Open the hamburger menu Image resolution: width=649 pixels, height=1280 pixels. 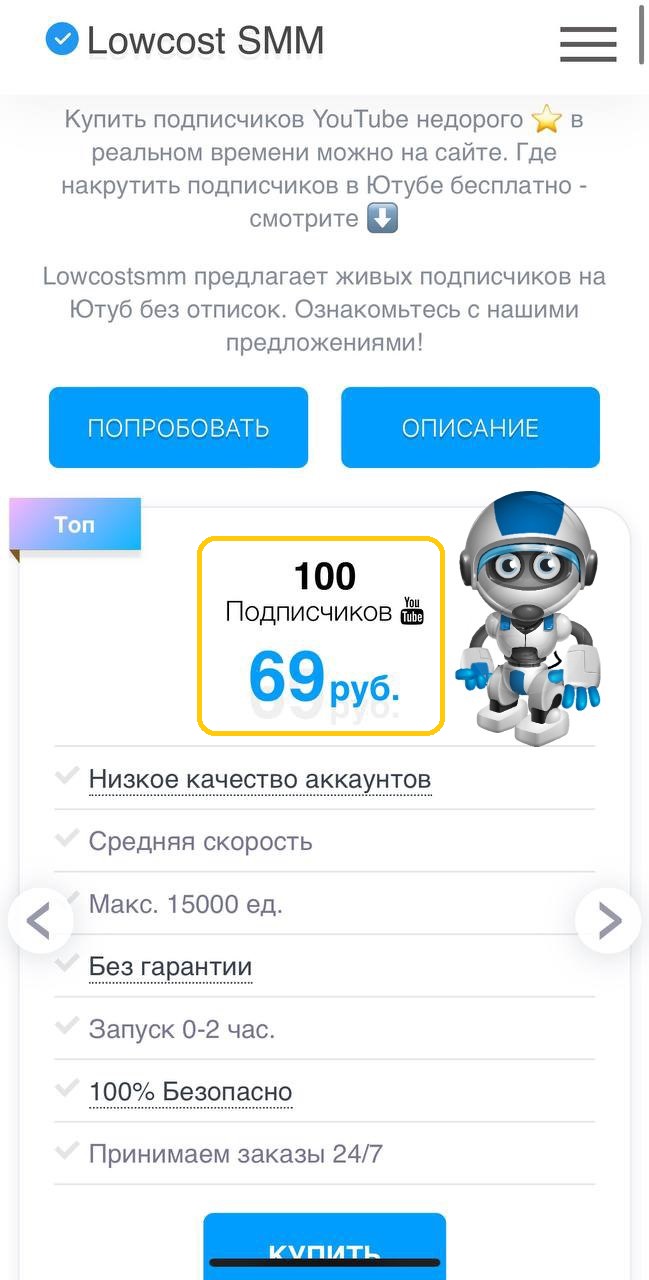click(588, 43)
